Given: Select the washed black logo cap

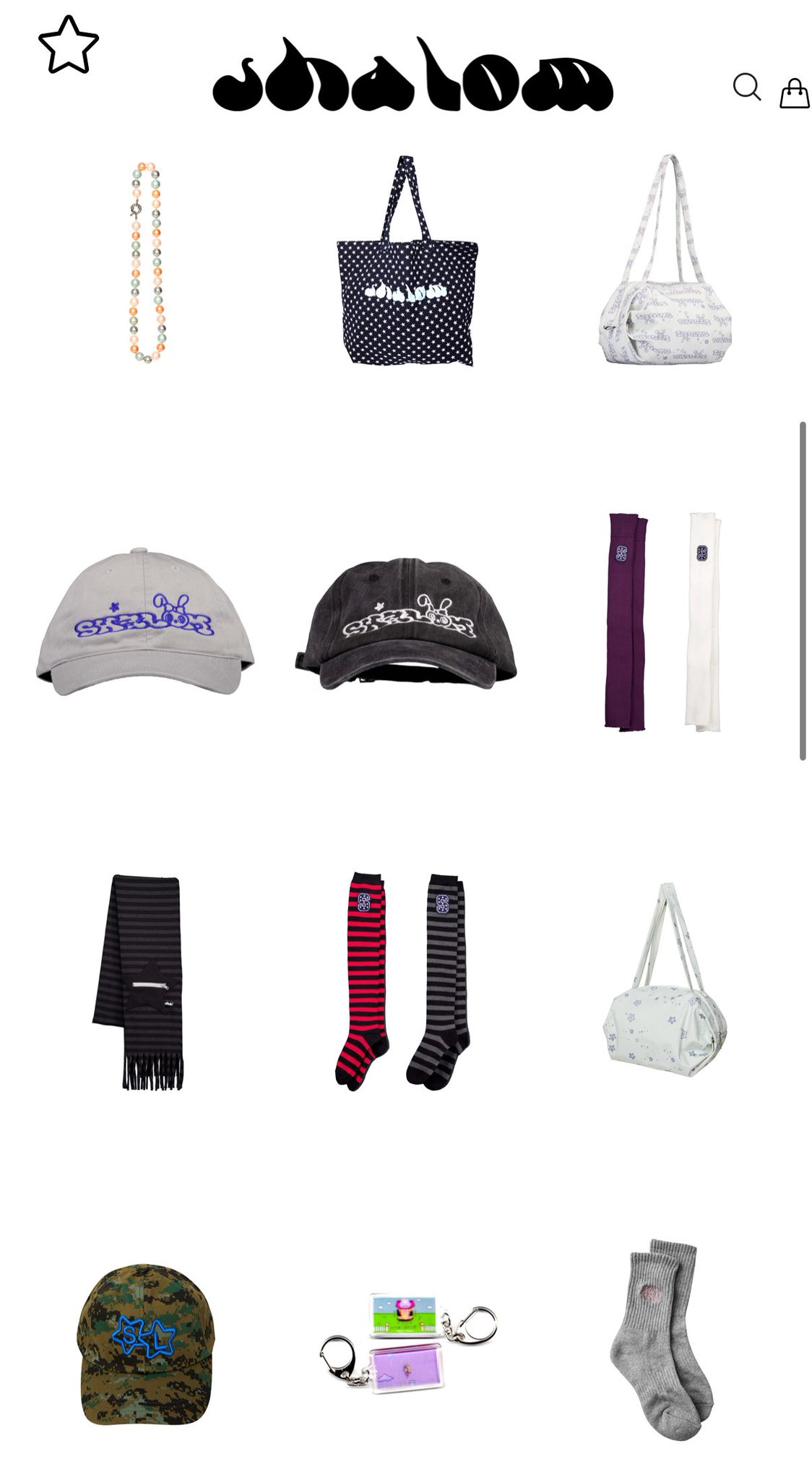Looking at the screenshot, I should 406,622.
